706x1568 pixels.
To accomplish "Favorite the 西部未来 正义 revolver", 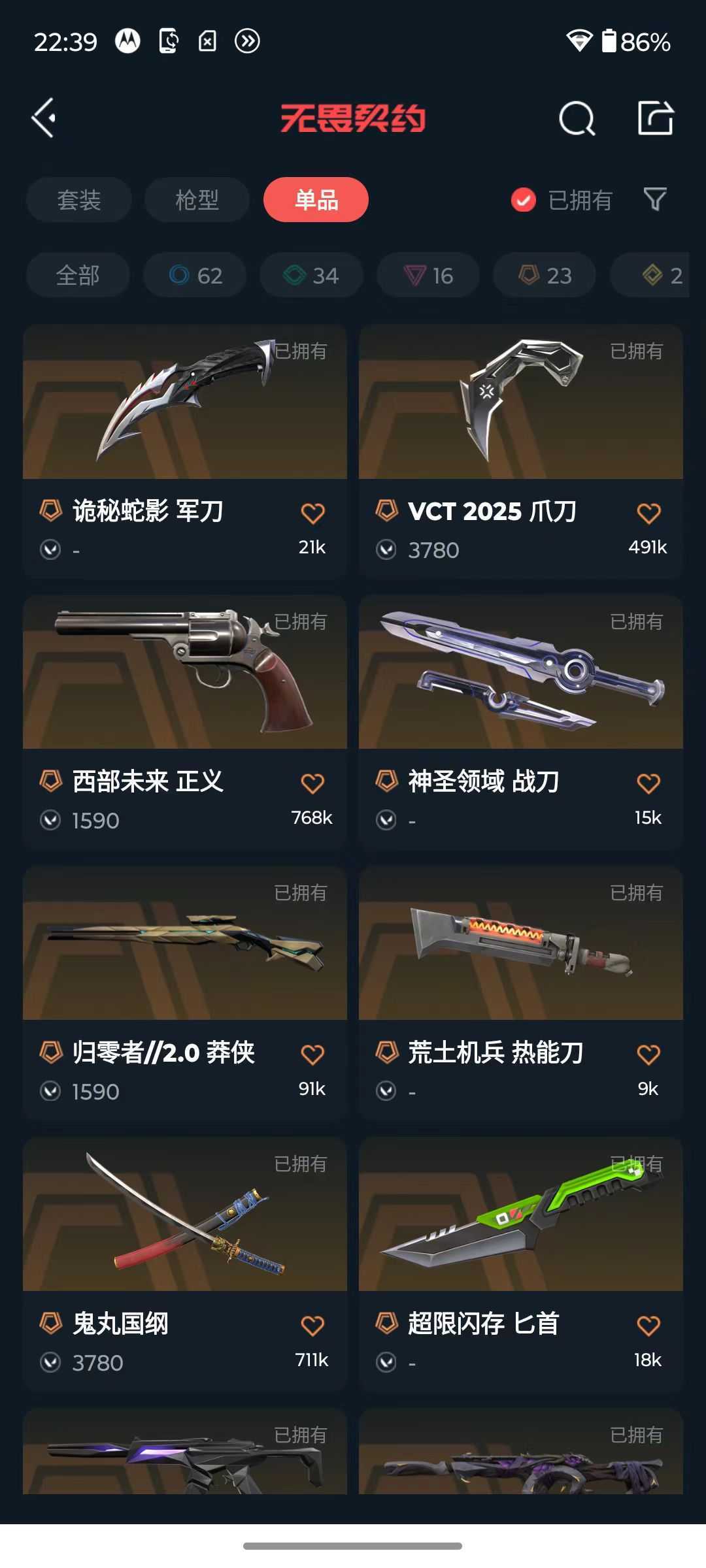I will 313,782.
